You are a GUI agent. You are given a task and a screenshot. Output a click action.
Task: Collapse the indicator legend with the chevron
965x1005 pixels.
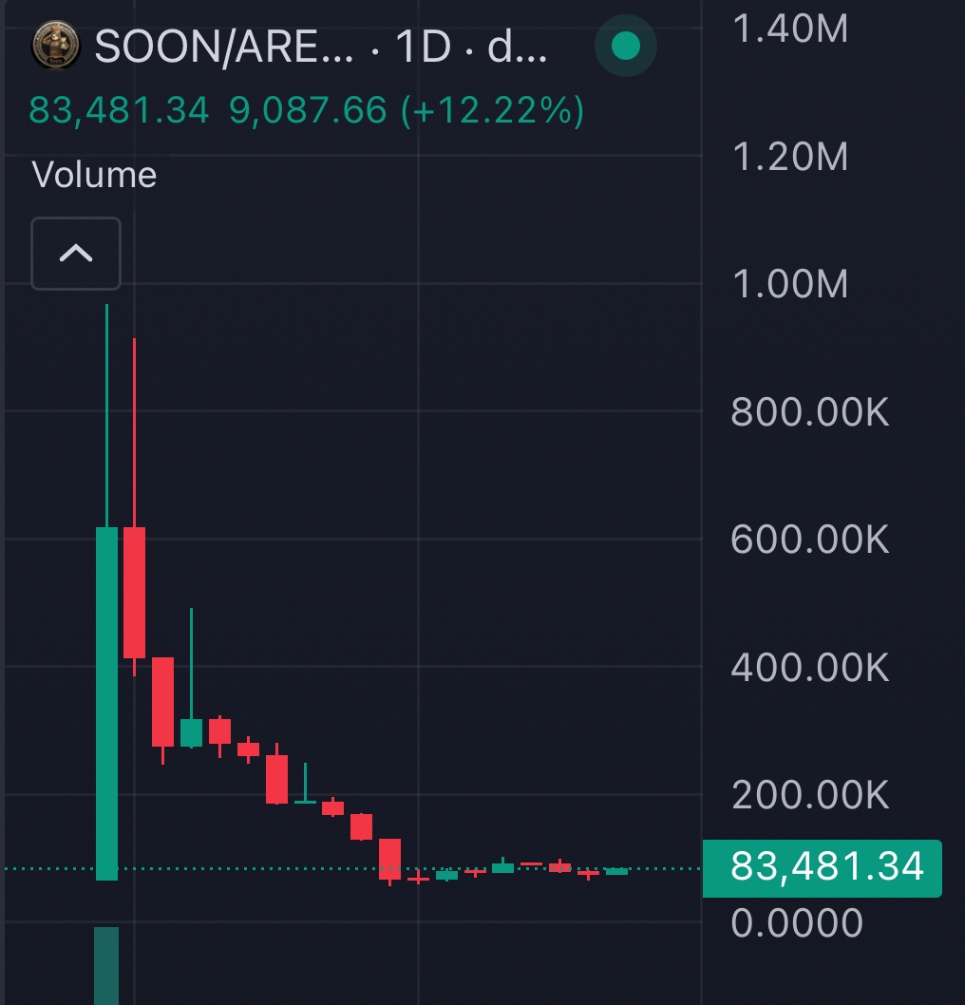coord(76,254)
